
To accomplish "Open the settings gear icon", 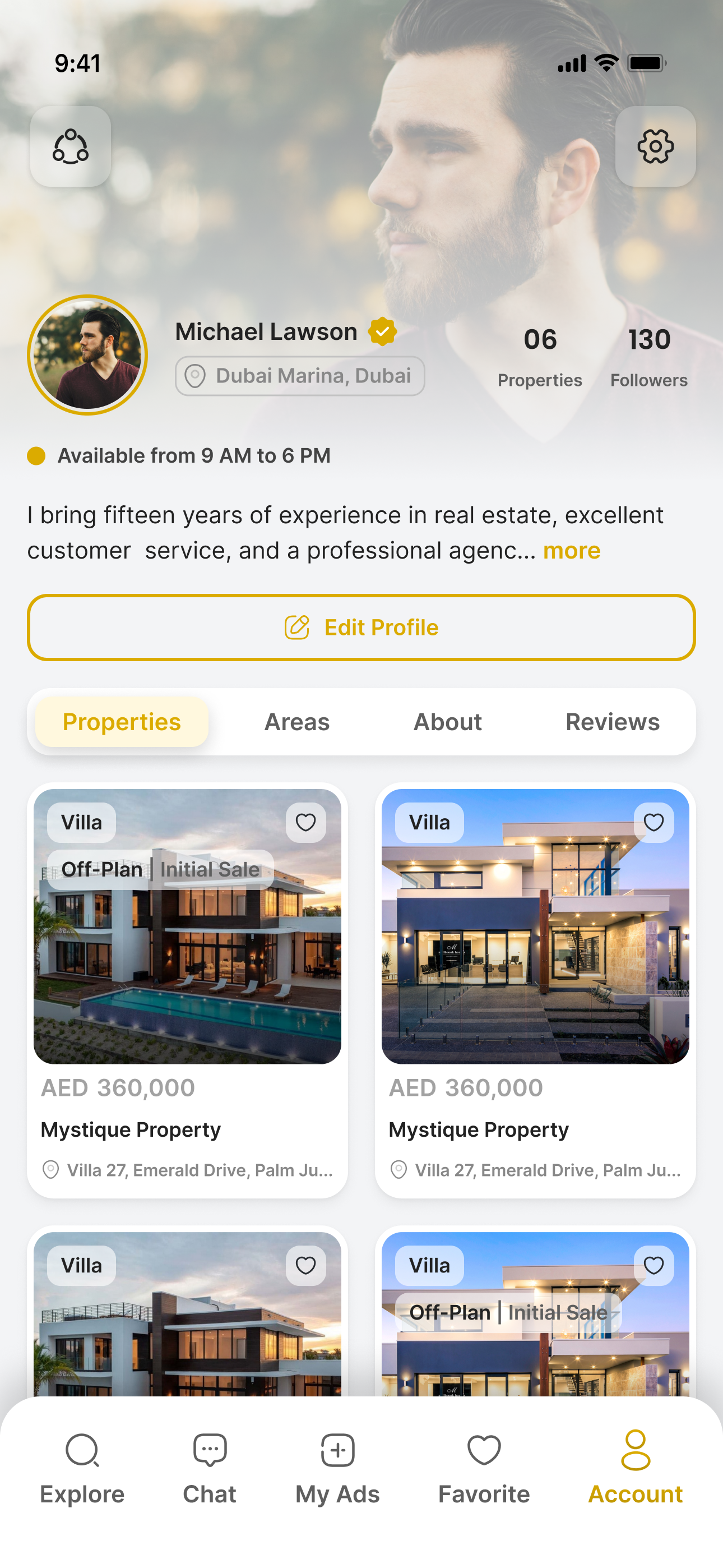I will pos(655,147).
